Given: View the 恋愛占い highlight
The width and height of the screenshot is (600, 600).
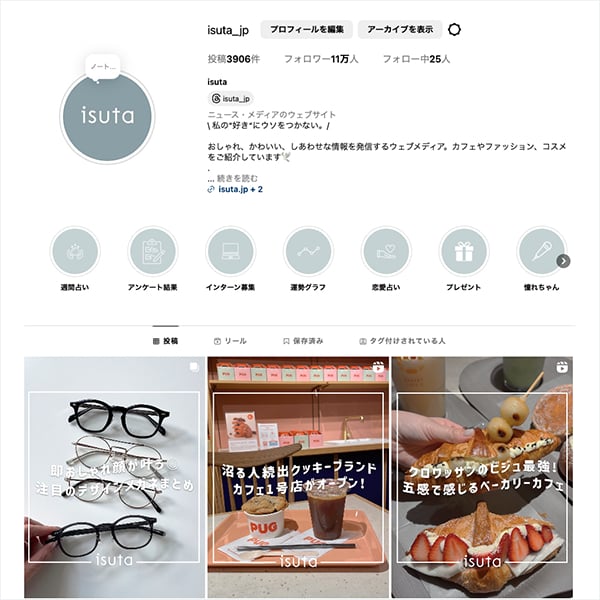Looking at the screenshot, I should click(x=386, y=251).
